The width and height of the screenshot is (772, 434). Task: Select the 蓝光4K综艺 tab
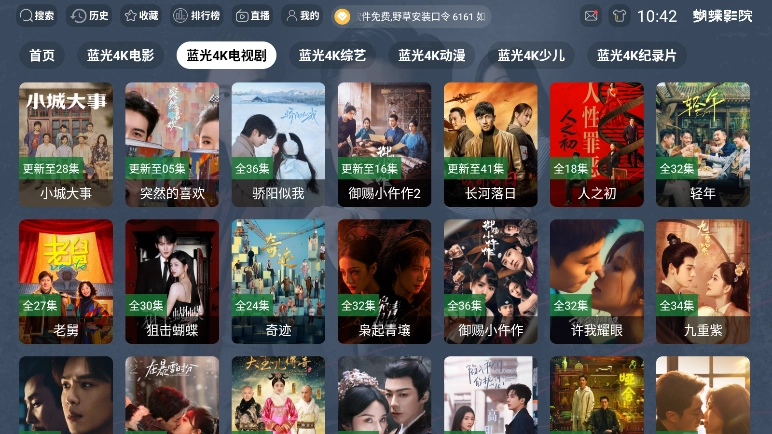(333, 56)
